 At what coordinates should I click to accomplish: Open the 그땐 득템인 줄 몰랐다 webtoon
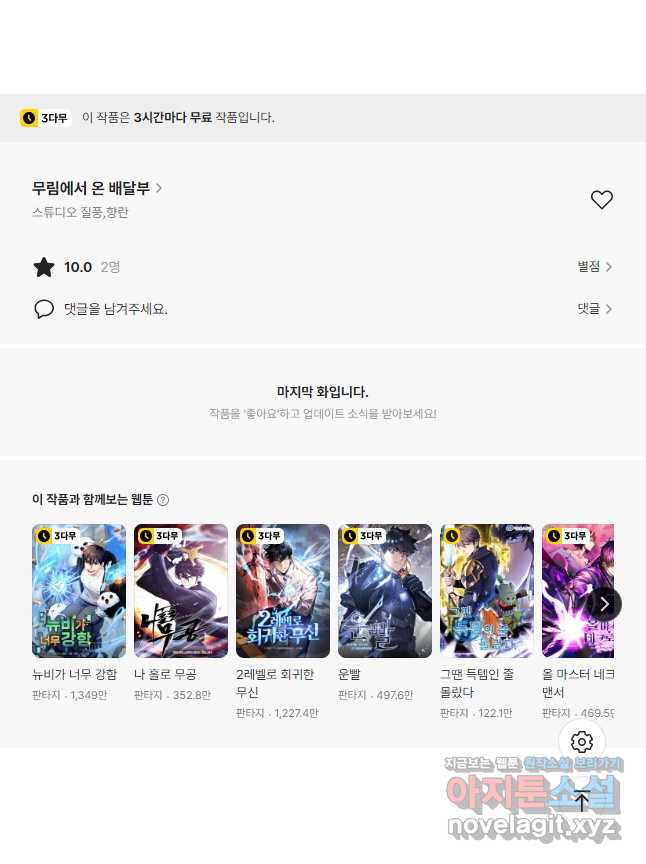[x=487, y=590]
